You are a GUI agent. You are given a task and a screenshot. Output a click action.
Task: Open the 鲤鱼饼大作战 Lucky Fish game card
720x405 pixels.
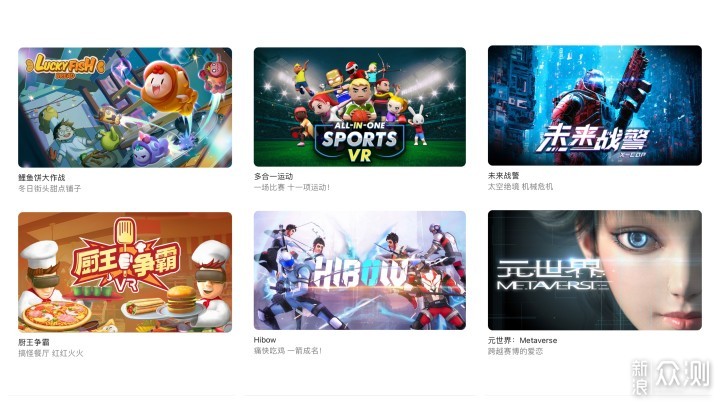coord(125,107)
